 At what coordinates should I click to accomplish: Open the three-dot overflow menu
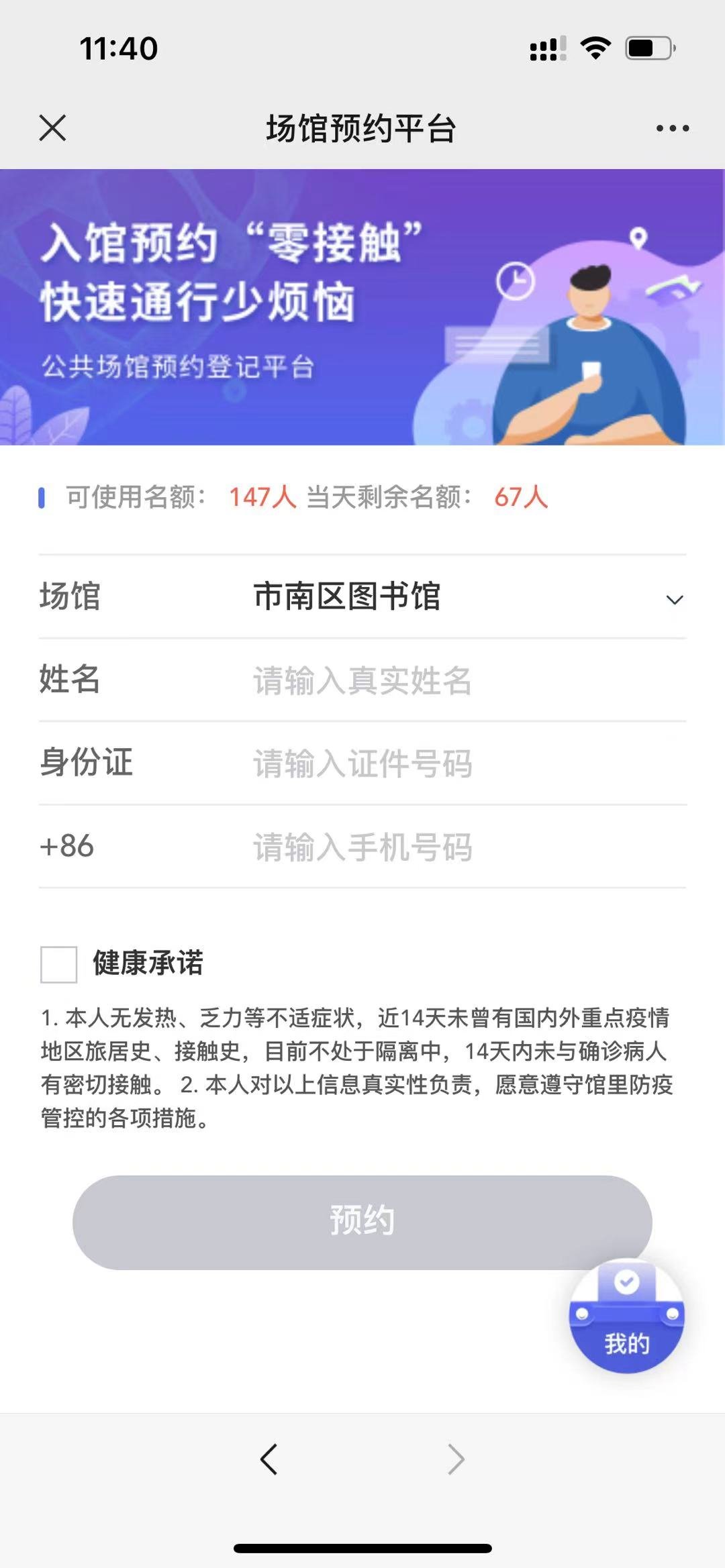[x=673, y=128]
